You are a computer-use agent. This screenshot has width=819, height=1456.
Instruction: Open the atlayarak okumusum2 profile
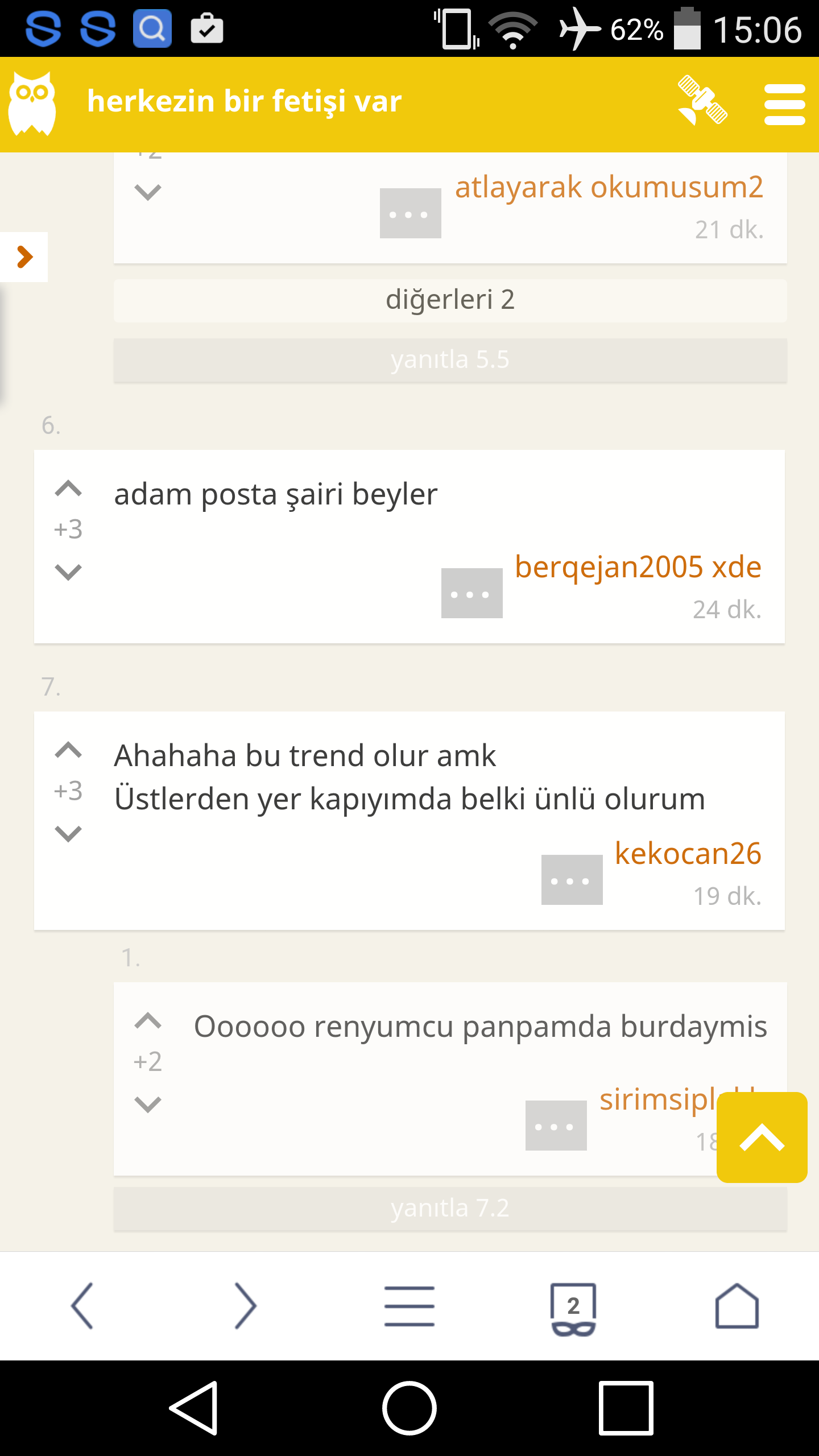tap(609, 187)
